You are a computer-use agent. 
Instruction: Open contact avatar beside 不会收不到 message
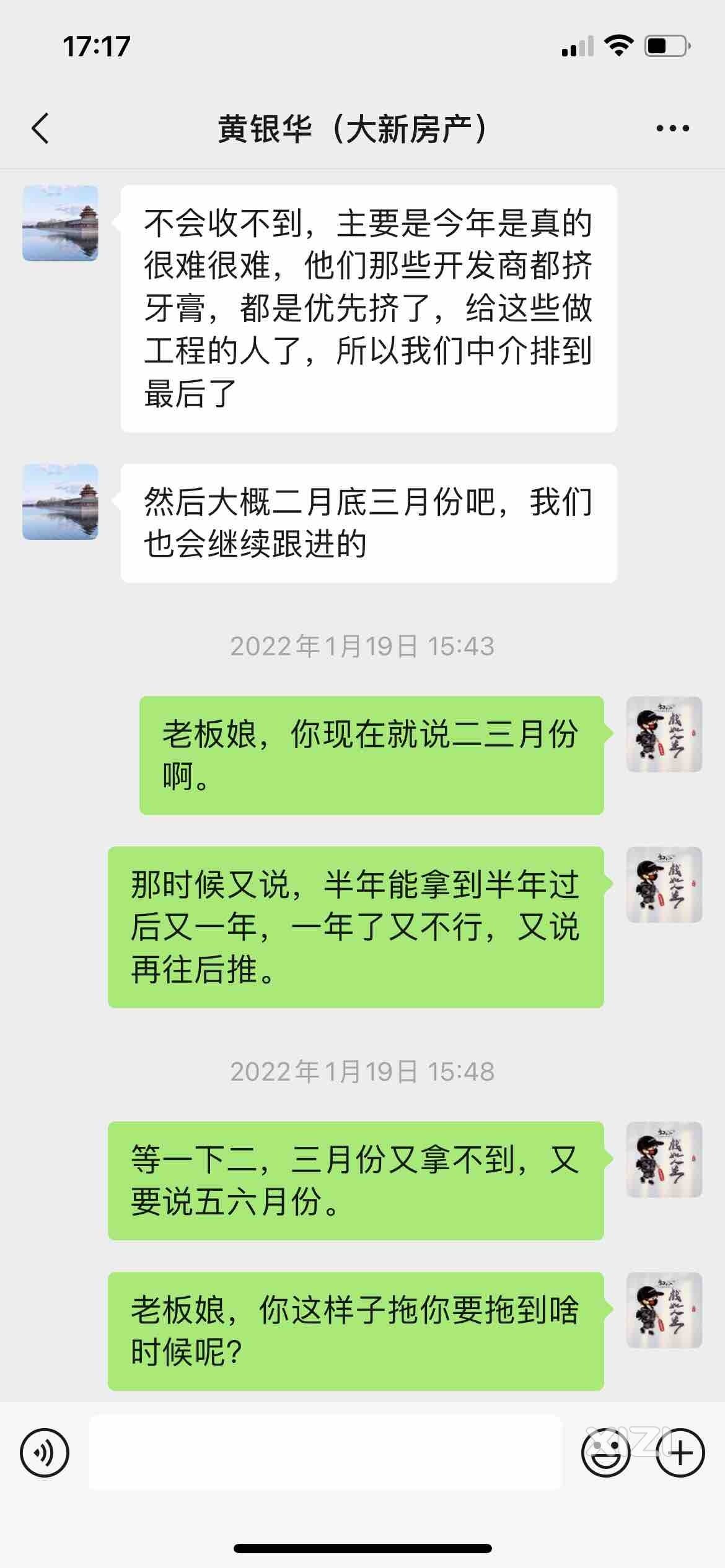(60, 223)
